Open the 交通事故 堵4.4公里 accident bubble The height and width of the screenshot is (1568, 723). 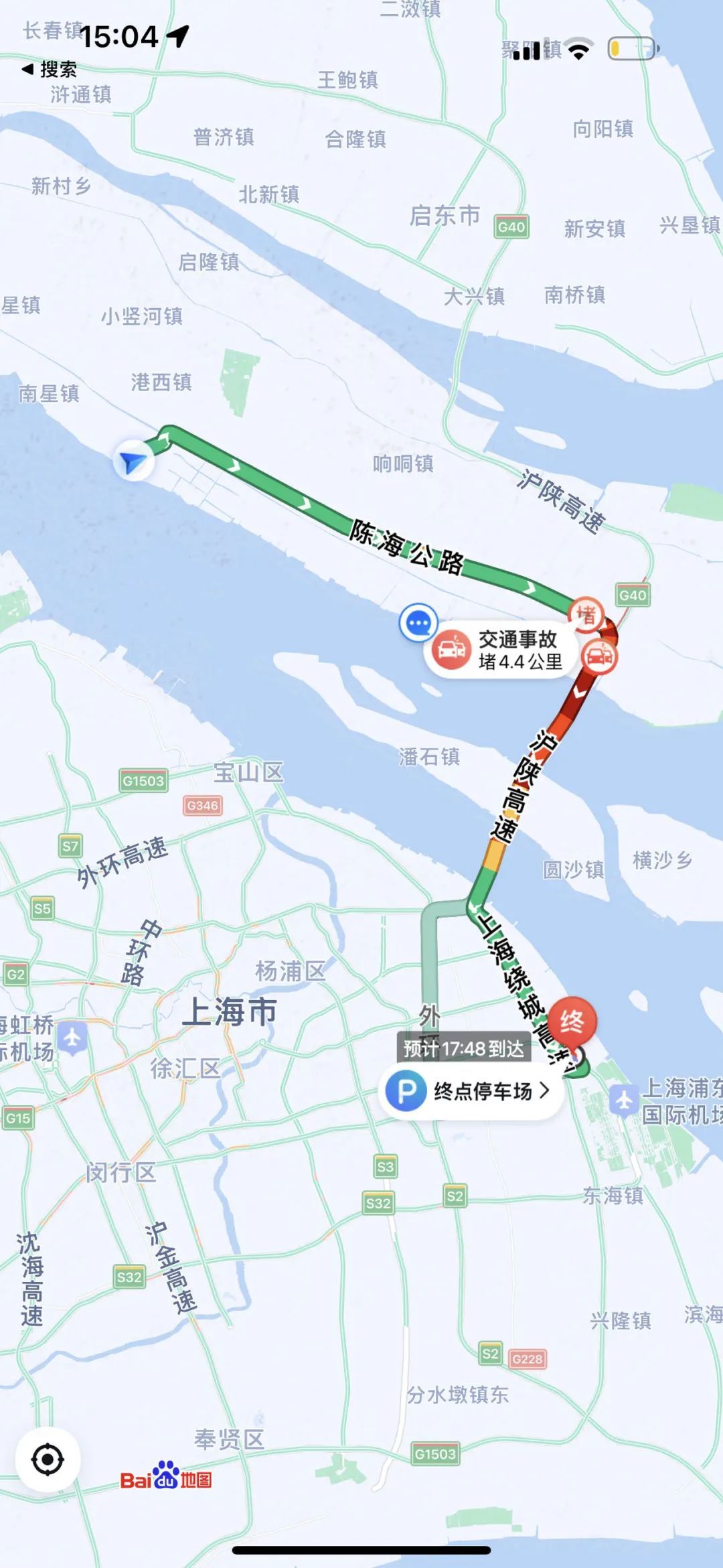coord(496,651)
